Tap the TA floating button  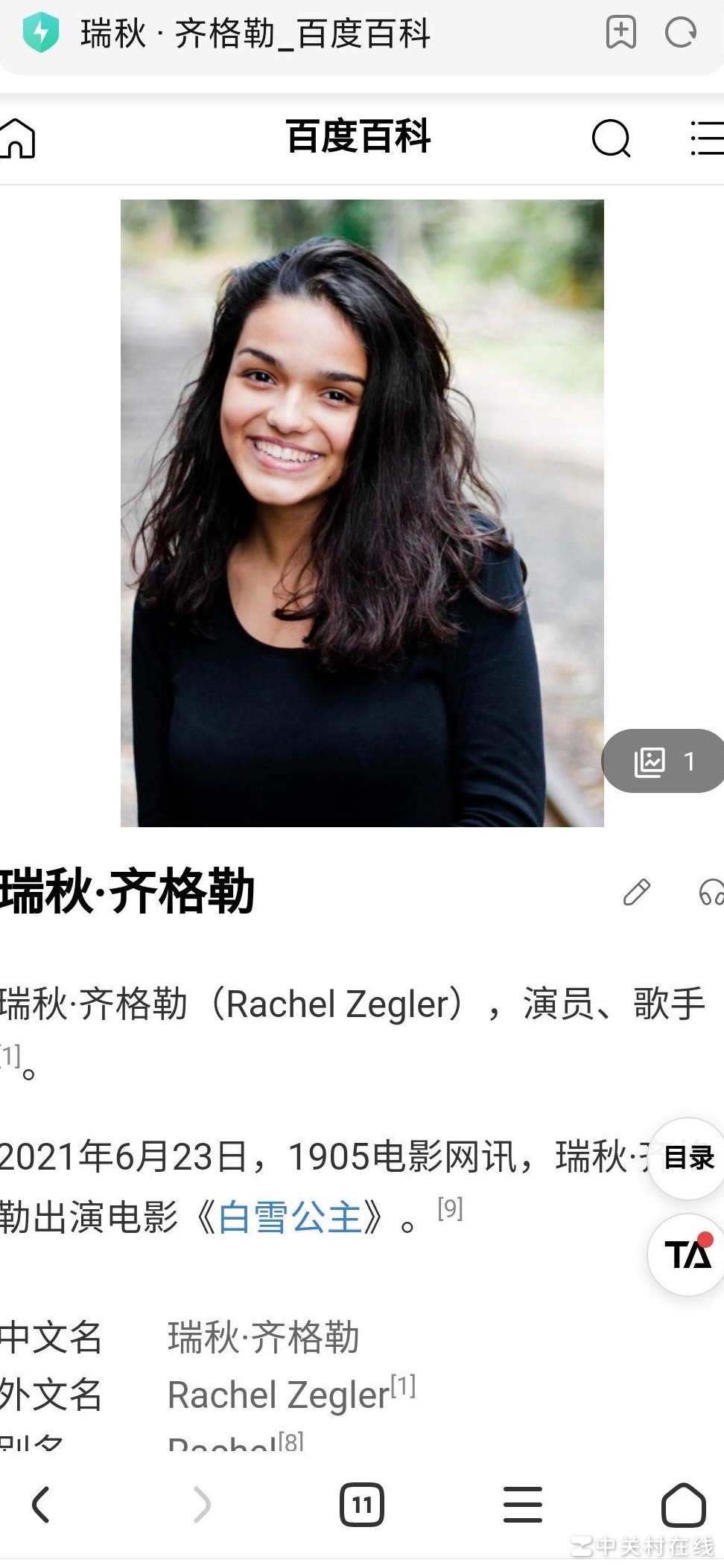click(x=688, y=1255)
